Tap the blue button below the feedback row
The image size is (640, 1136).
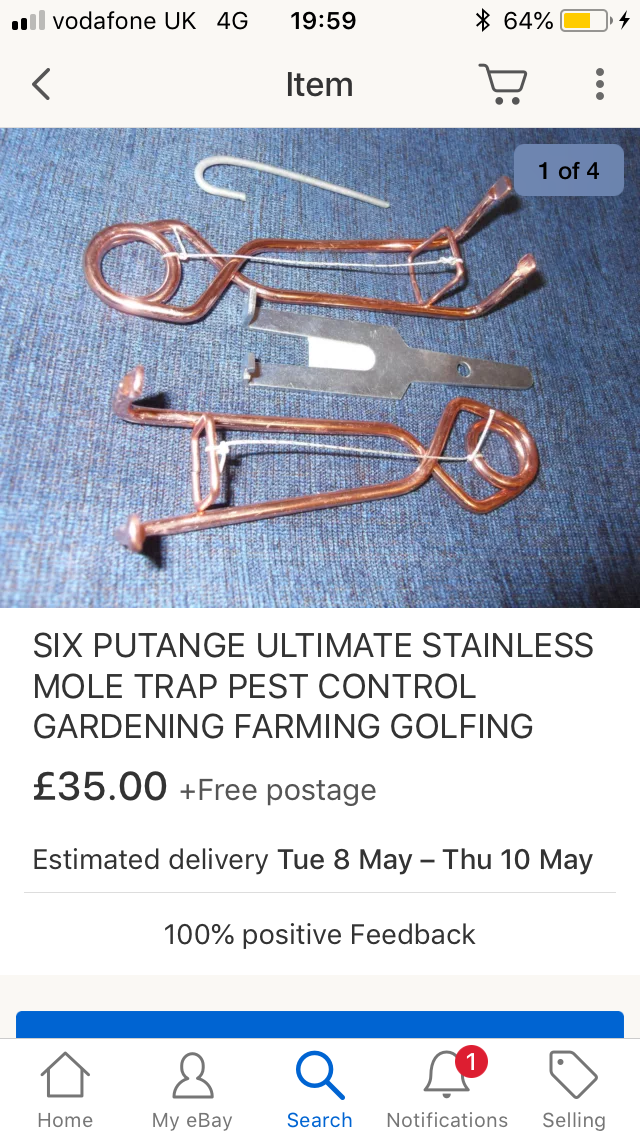pos(320,1024)
